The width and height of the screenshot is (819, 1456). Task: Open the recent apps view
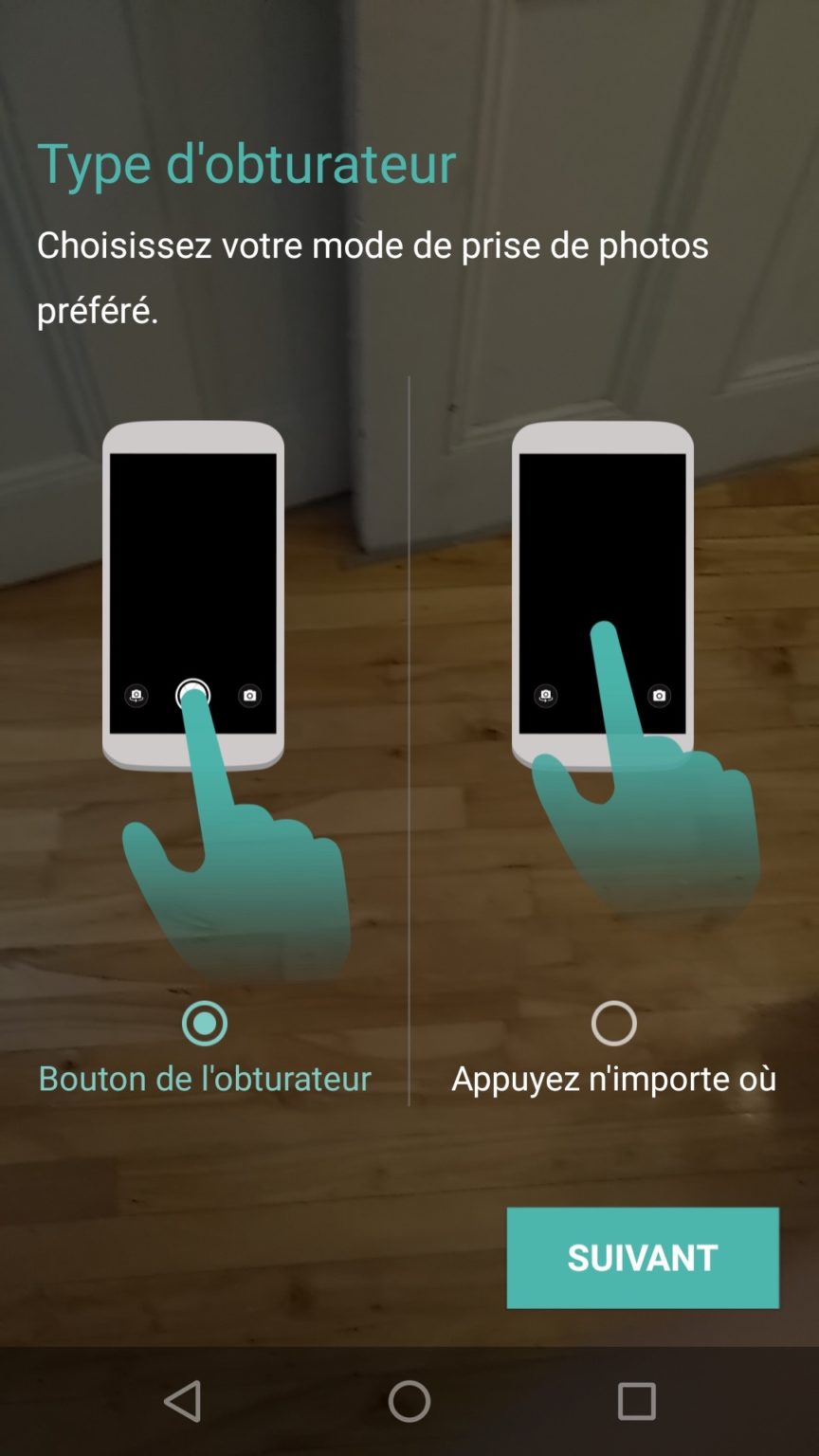click(x=636, y=1401)
